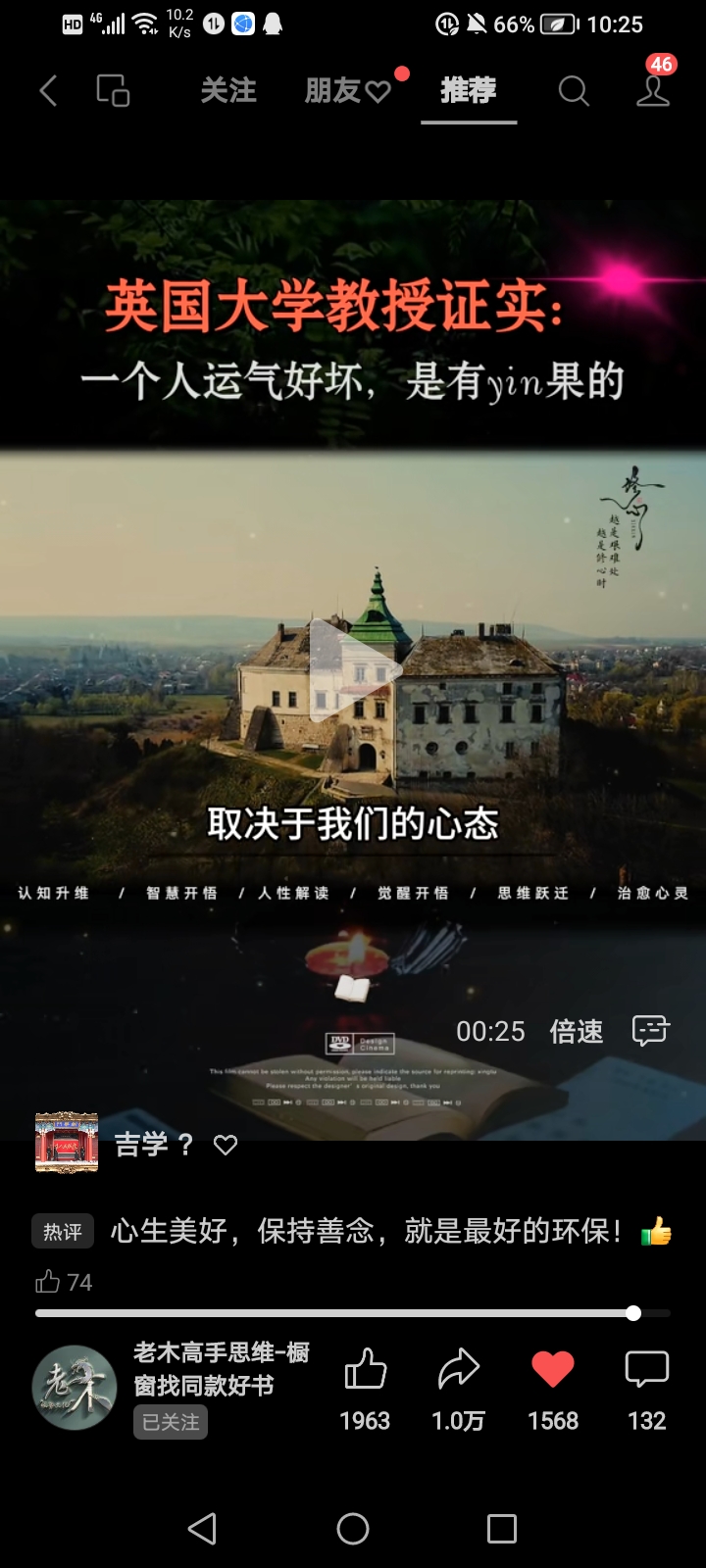Open the multi-window icon beside back arrow
This screenshot has width=706, height=1568.
(x=113, y=91)
